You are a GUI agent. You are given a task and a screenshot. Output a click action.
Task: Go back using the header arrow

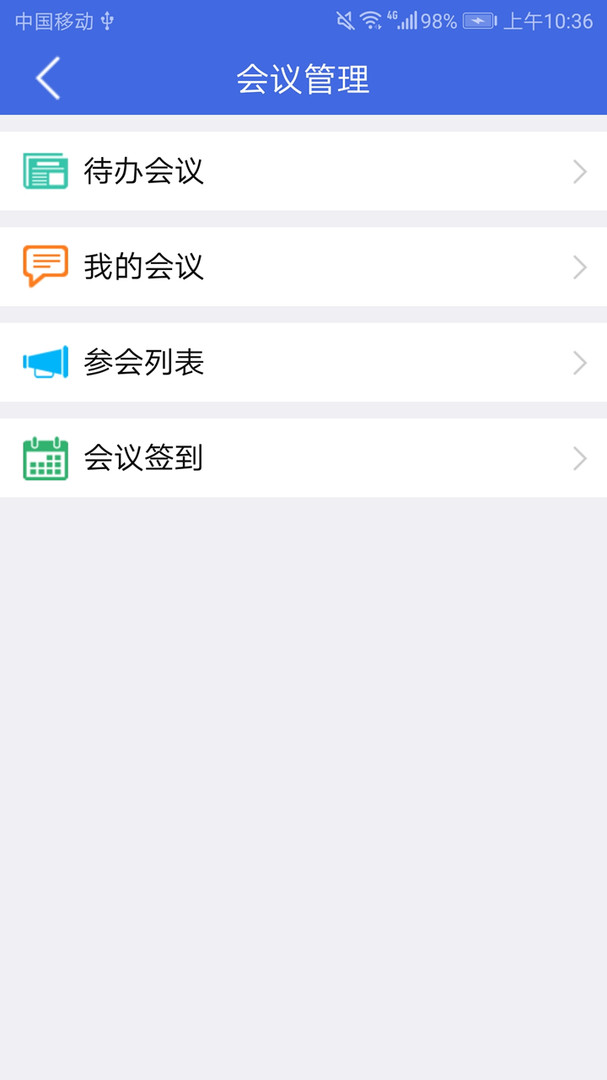(48, 78)
